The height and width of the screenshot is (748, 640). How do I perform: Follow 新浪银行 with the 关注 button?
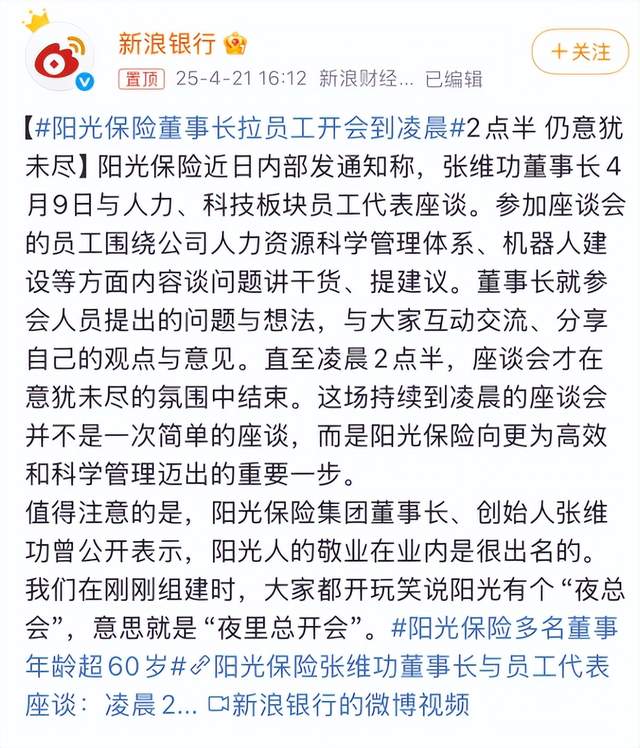point(579,51)
